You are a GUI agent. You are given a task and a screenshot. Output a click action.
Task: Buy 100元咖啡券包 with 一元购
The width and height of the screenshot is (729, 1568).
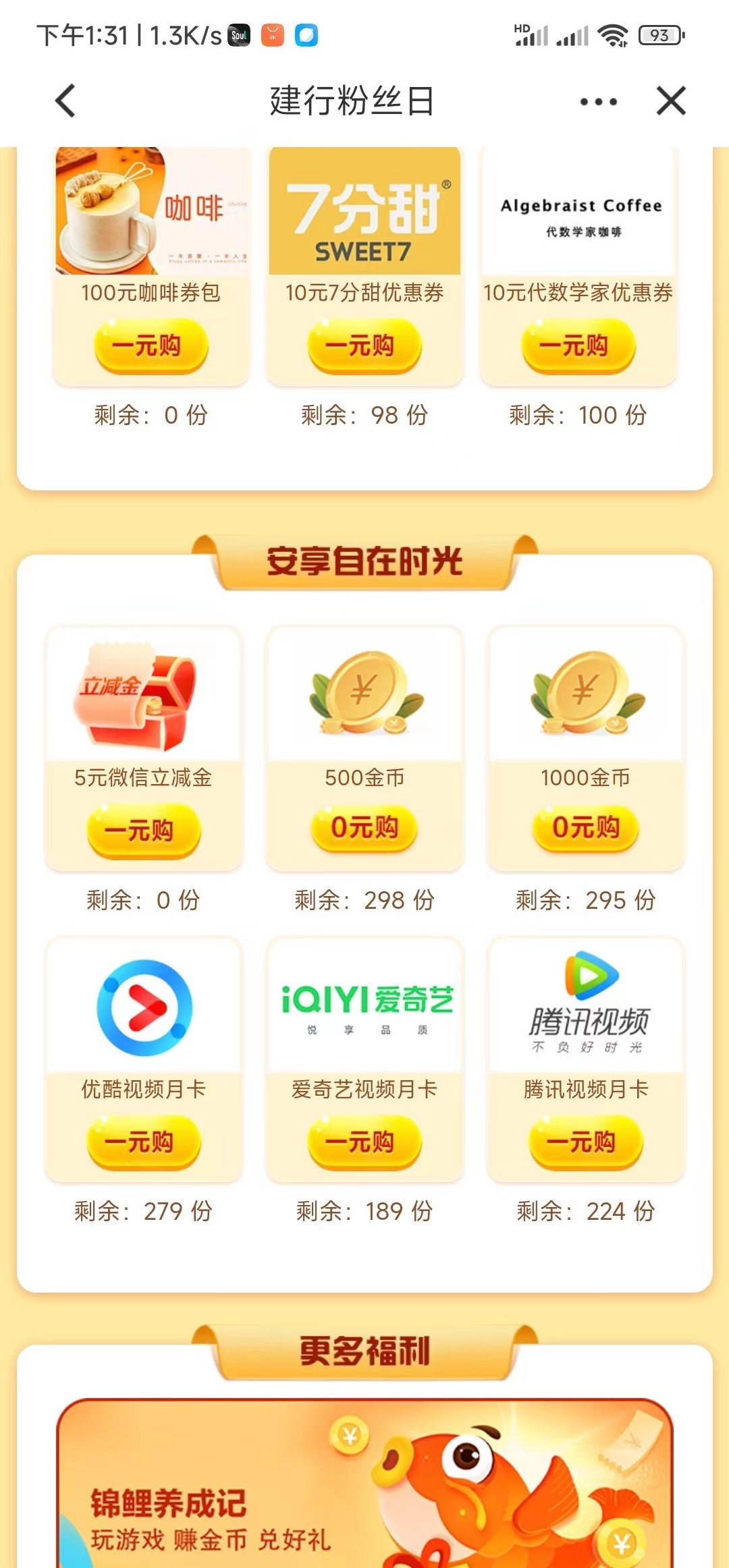[151, 346]
